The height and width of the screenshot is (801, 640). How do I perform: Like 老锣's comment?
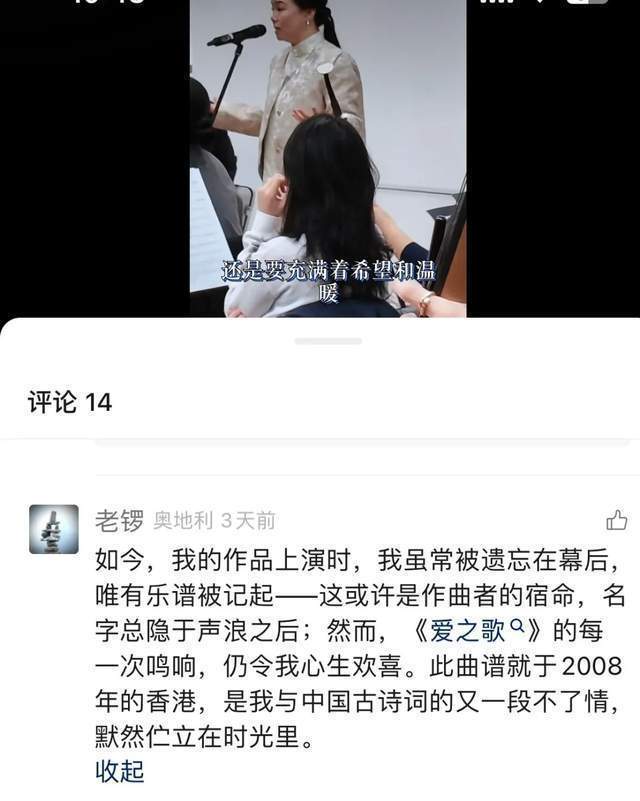click(616, 520)
